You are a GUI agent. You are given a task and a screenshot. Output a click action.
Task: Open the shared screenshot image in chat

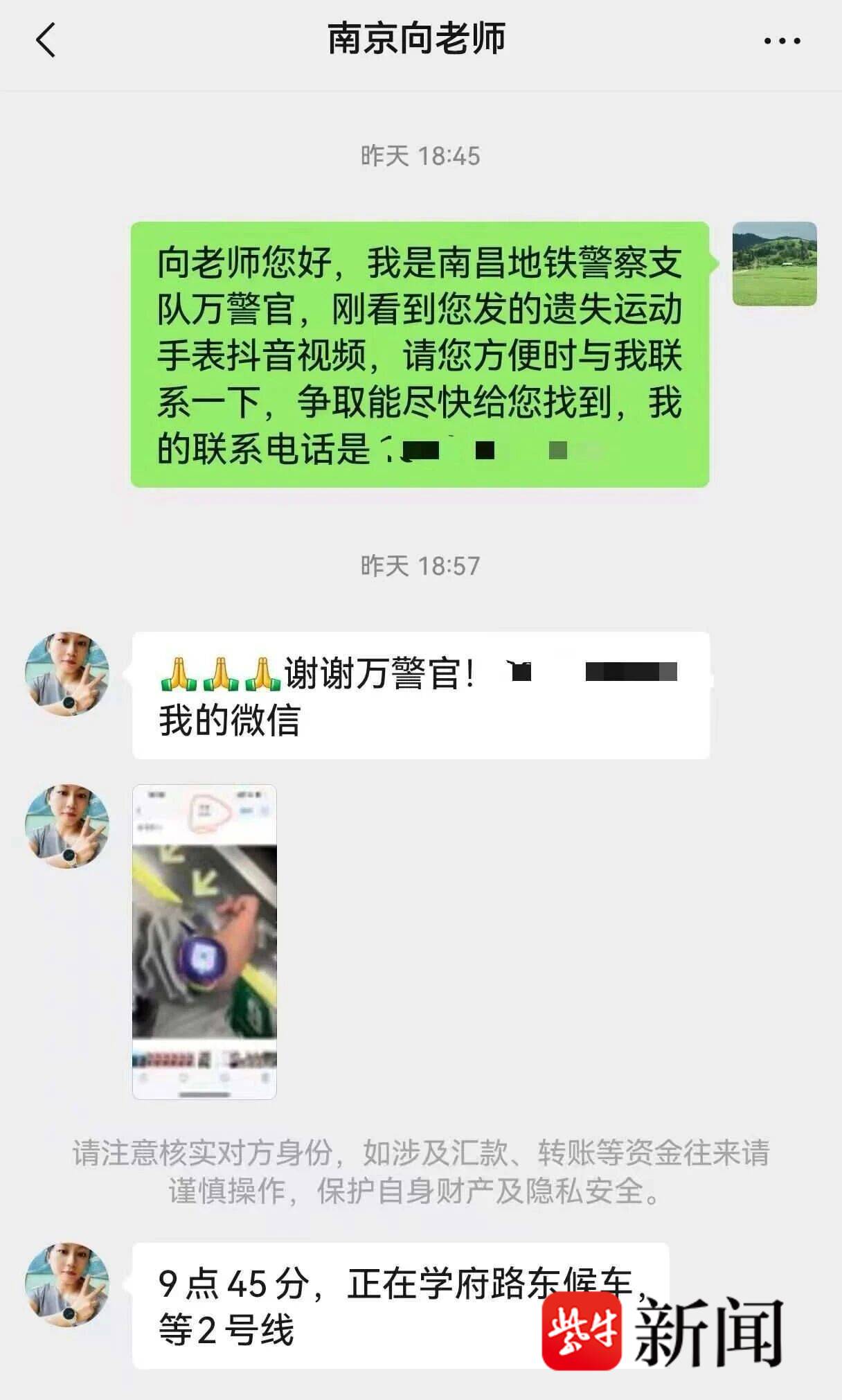pos(204,941)
